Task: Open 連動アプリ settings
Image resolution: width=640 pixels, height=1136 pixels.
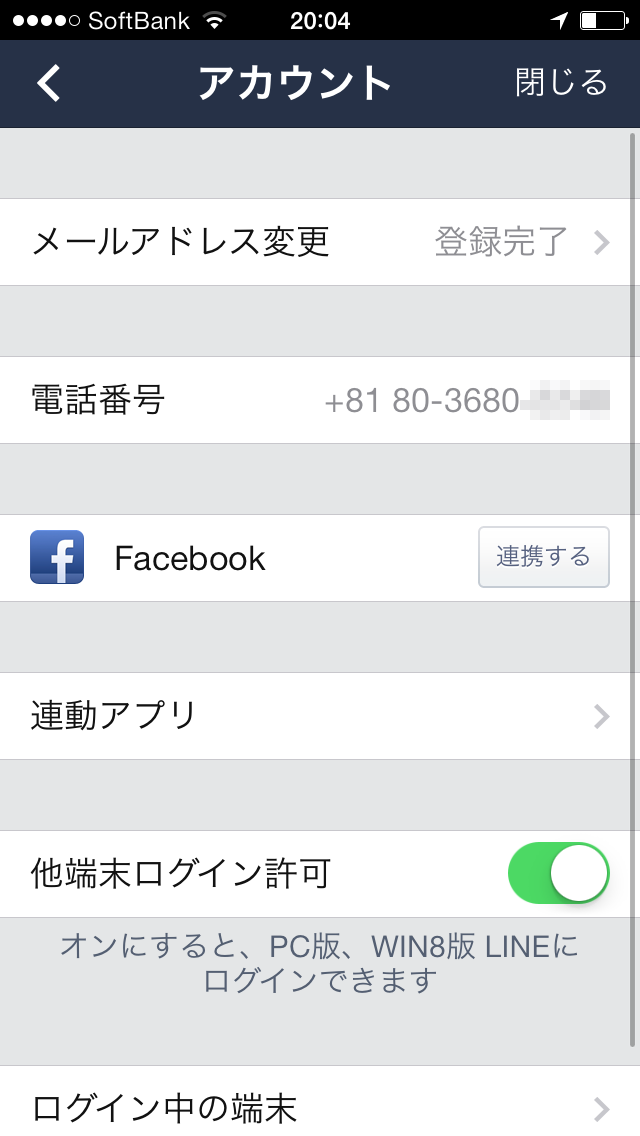Action: coord(320,716)
